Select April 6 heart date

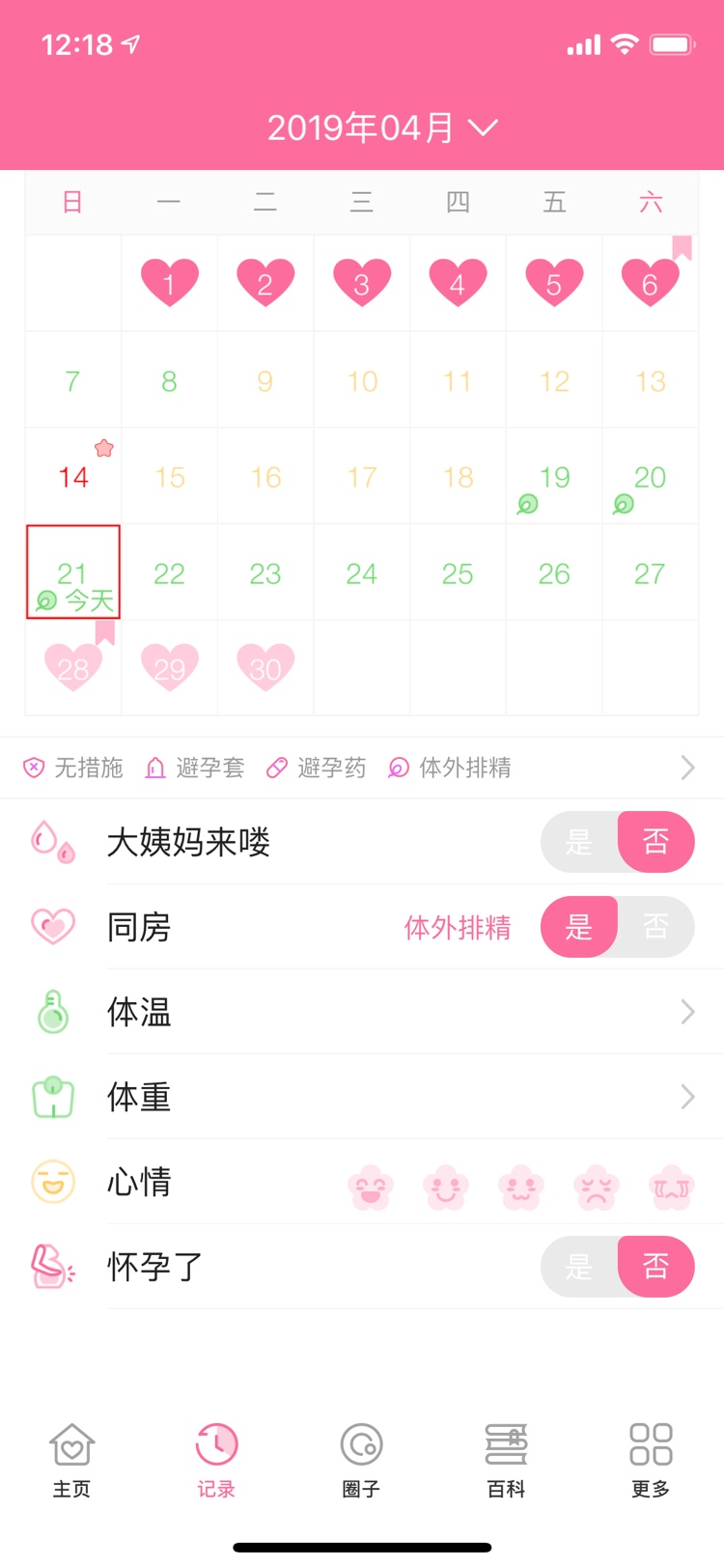(x=650, y=283)
